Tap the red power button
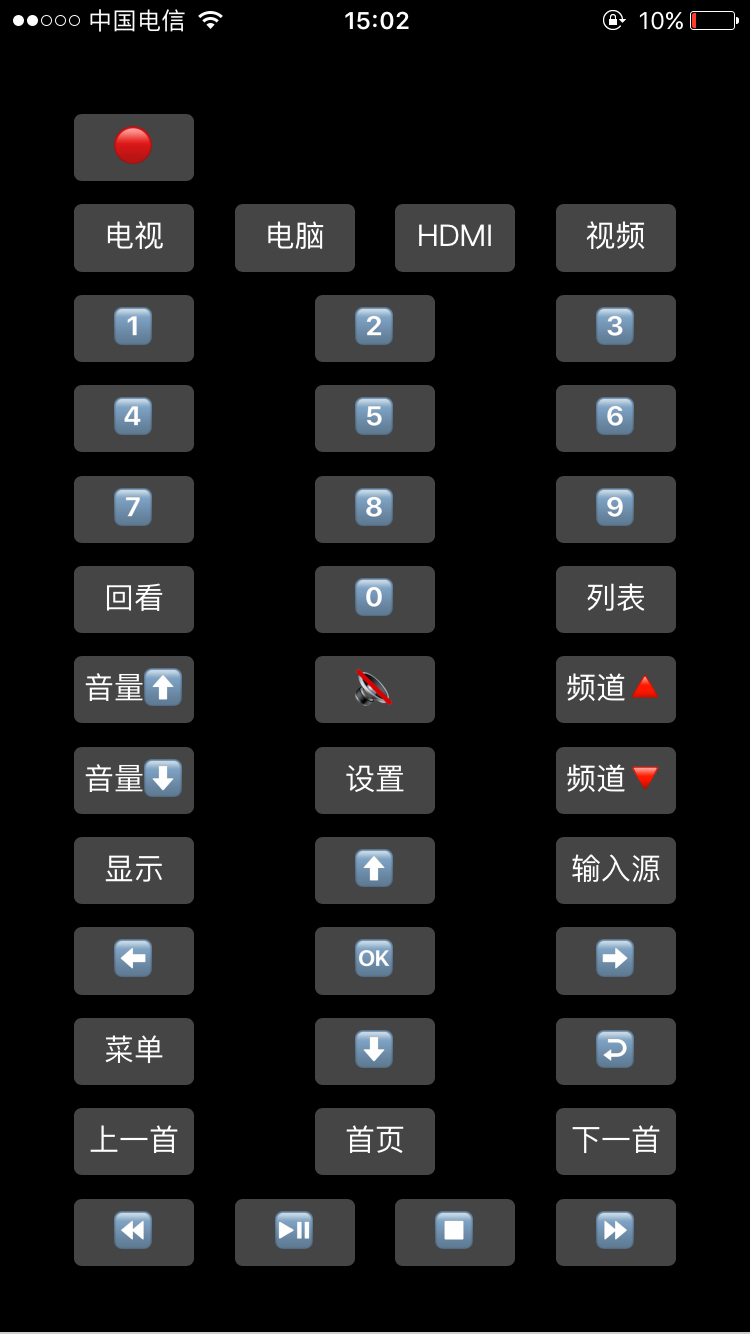This screenshot has height=1334, width=750. tap(134, 147)
